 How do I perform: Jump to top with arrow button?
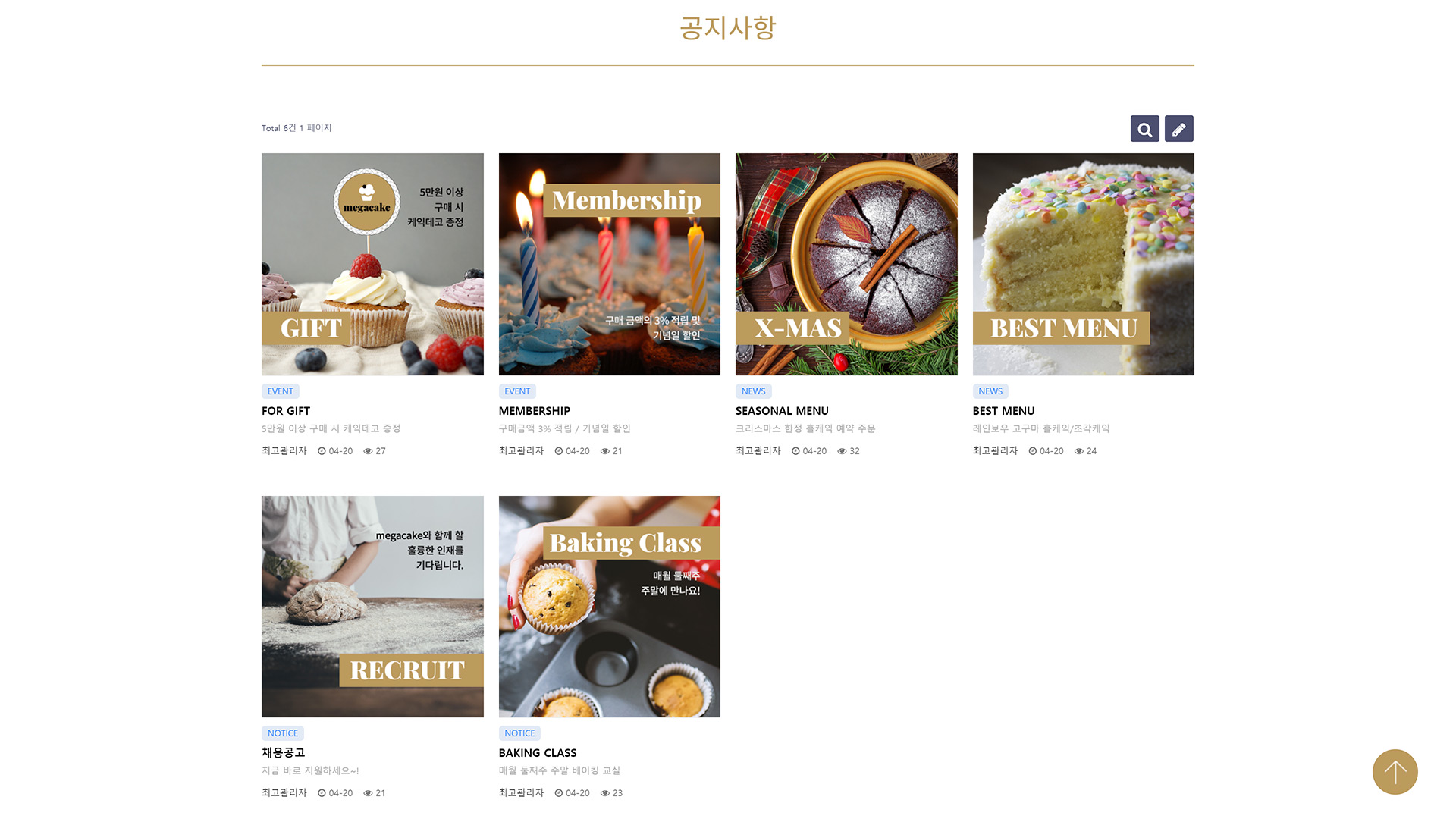[1395, 772]
